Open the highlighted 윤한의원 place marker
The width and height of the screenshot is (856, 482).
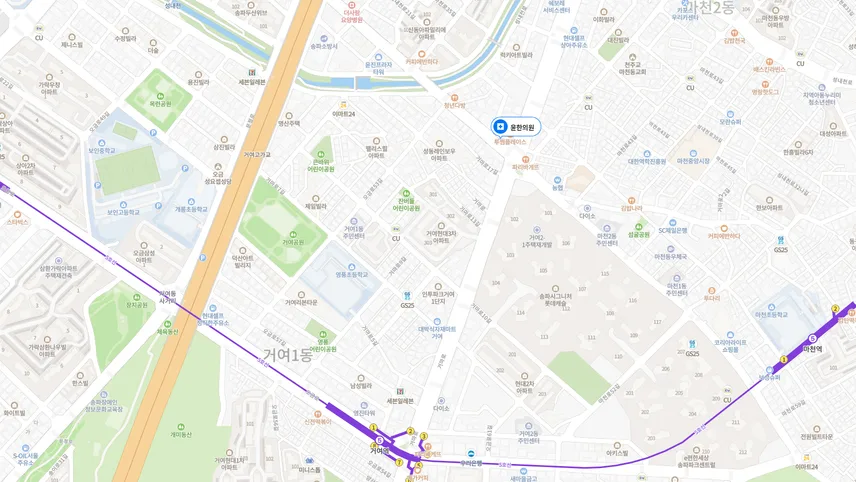(x=516, y=127)
